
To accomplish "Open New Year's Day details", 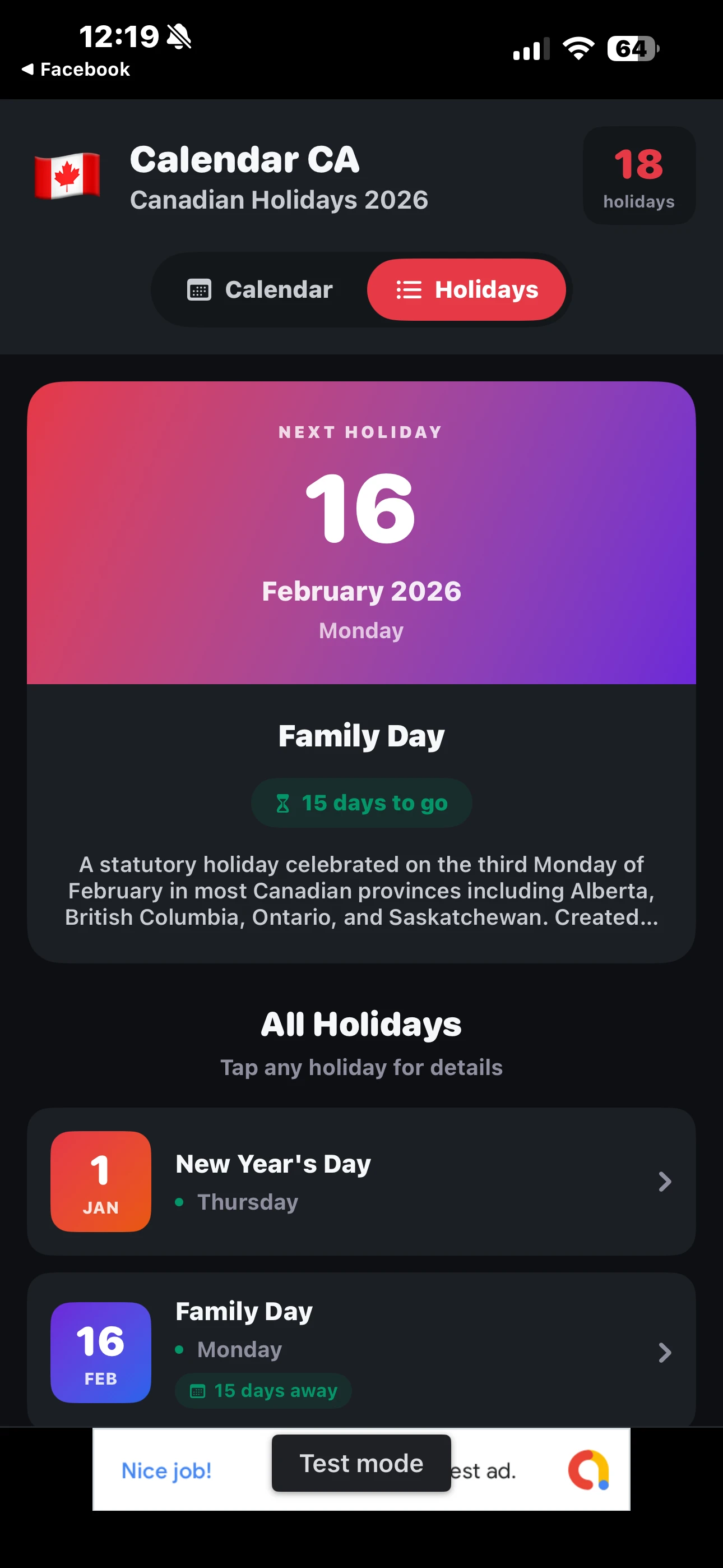I will coord(361,1182).
